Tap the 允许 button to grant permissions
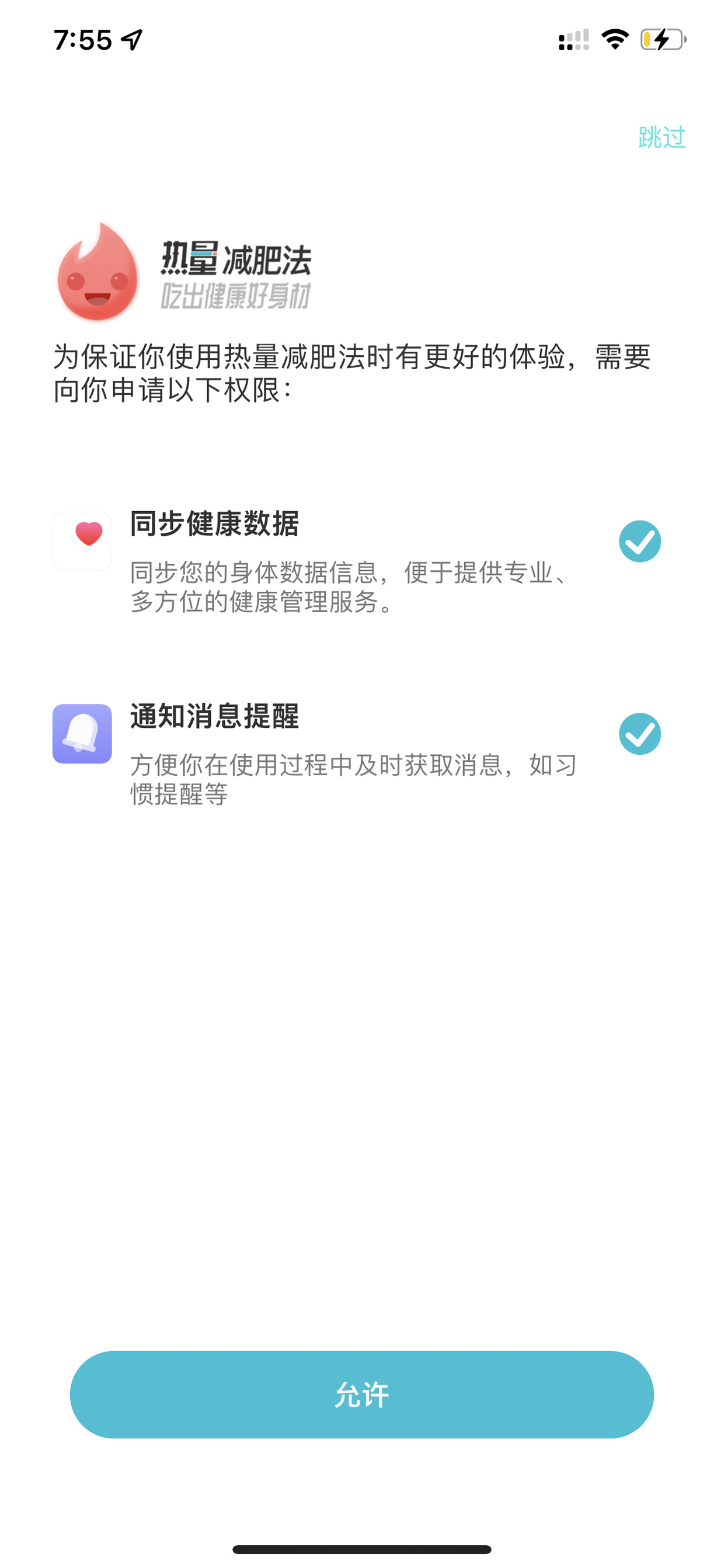The height and width of the screenshot is (1568, 724). (362, 1394)
